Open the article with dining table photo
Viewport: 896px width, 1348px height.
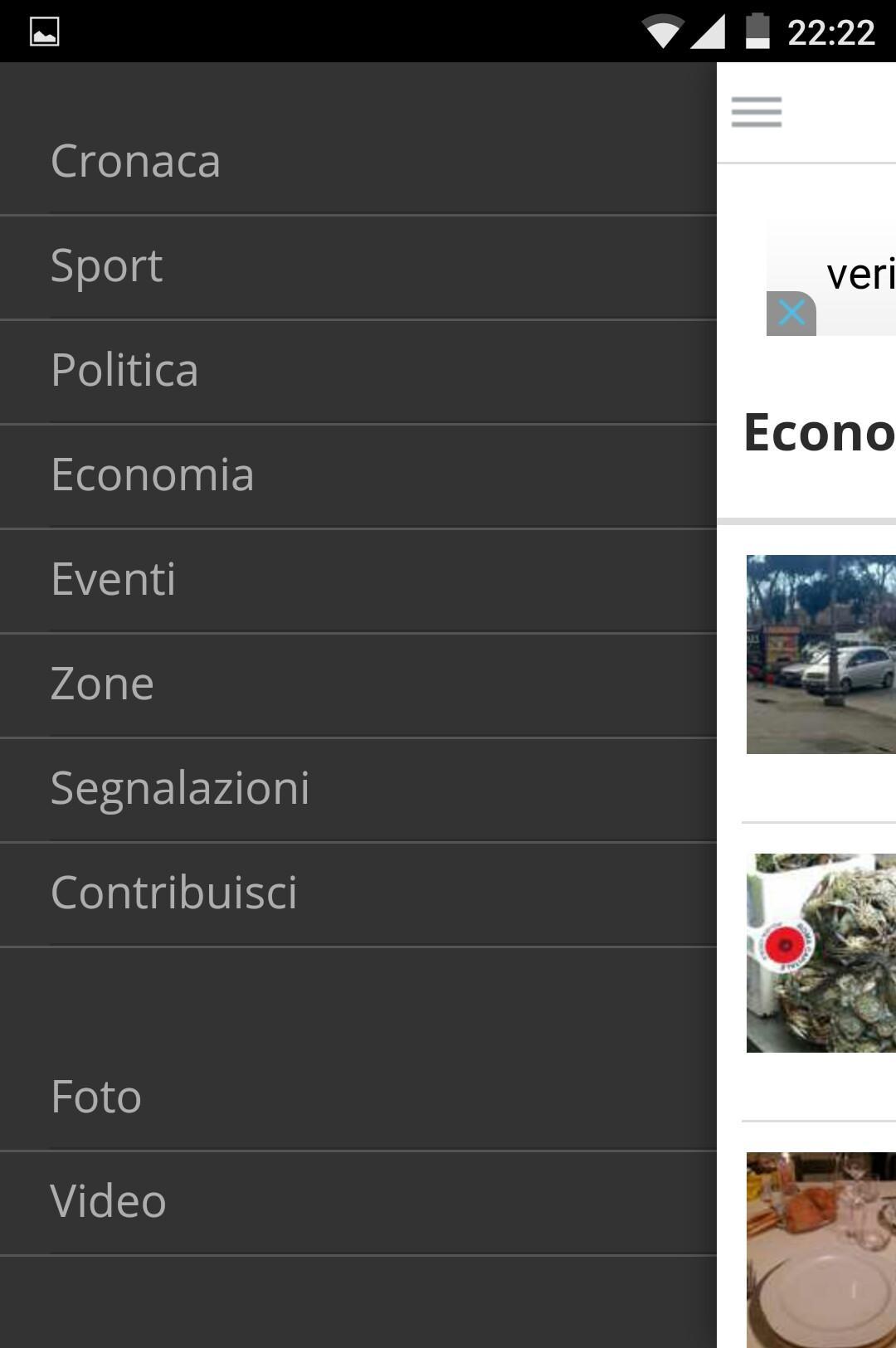tap(821, 1248)
